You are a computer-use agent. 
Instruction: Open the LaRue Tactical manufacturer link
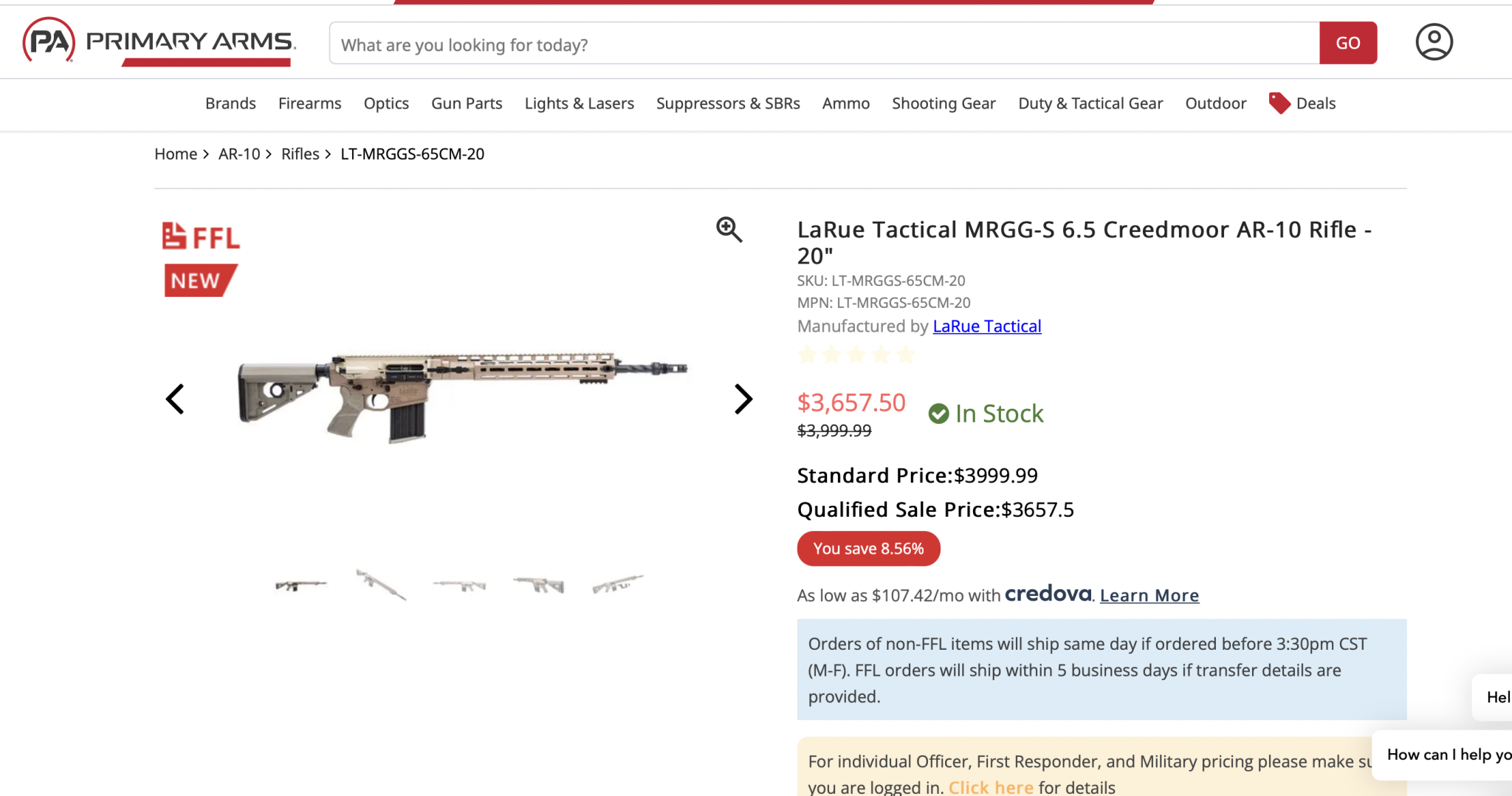(x=986, y=326)
